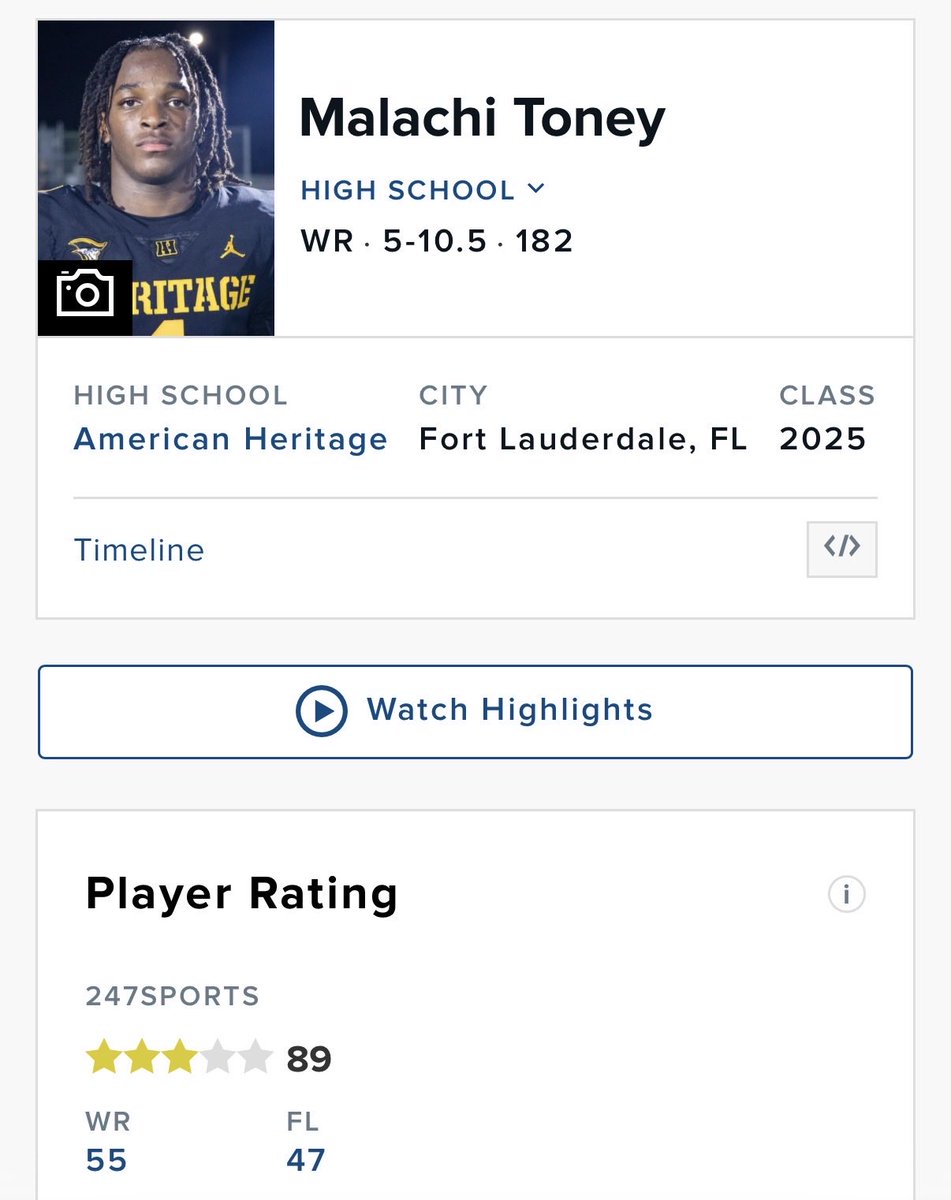Image resolution: width=951 pixels, height=1200 pixels.
Task: Open the American Heritage school link
Action: (x=230, y=439)
